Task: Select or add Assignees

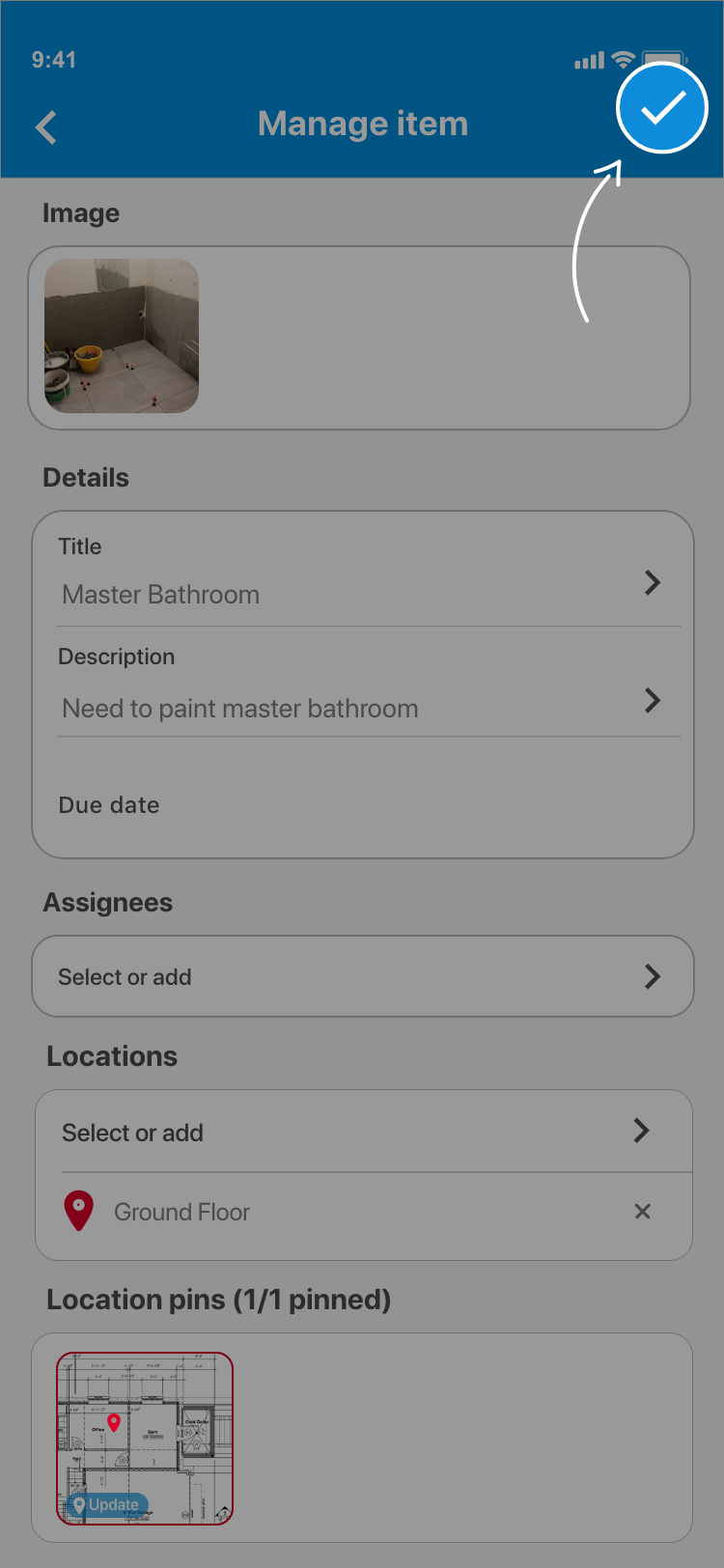Action: (362, 976)
